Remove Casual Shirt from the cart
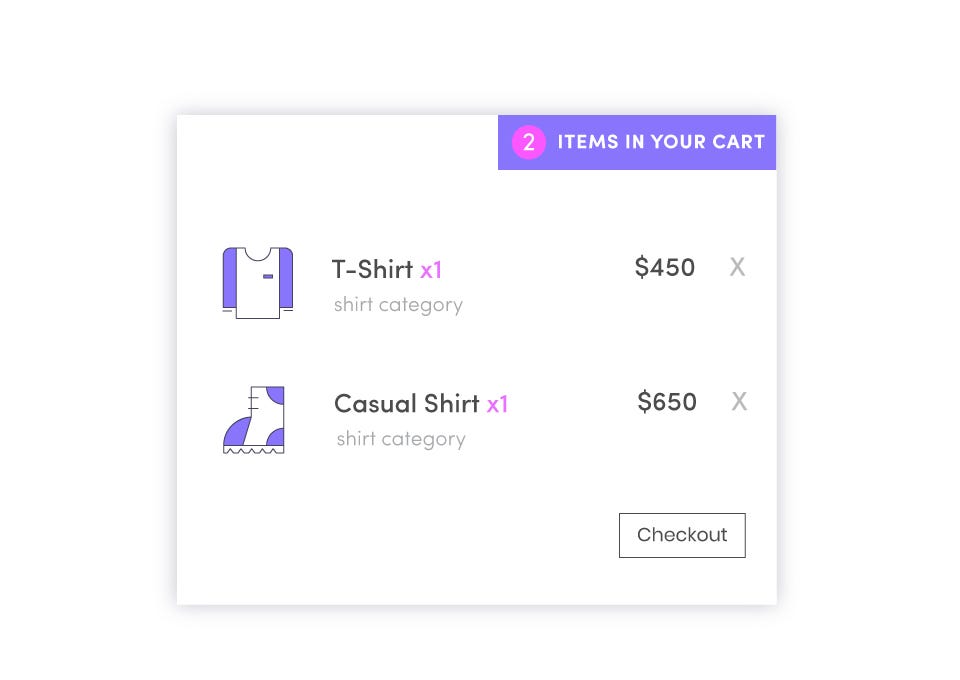 pyautogui.click(x=739, y=402)
